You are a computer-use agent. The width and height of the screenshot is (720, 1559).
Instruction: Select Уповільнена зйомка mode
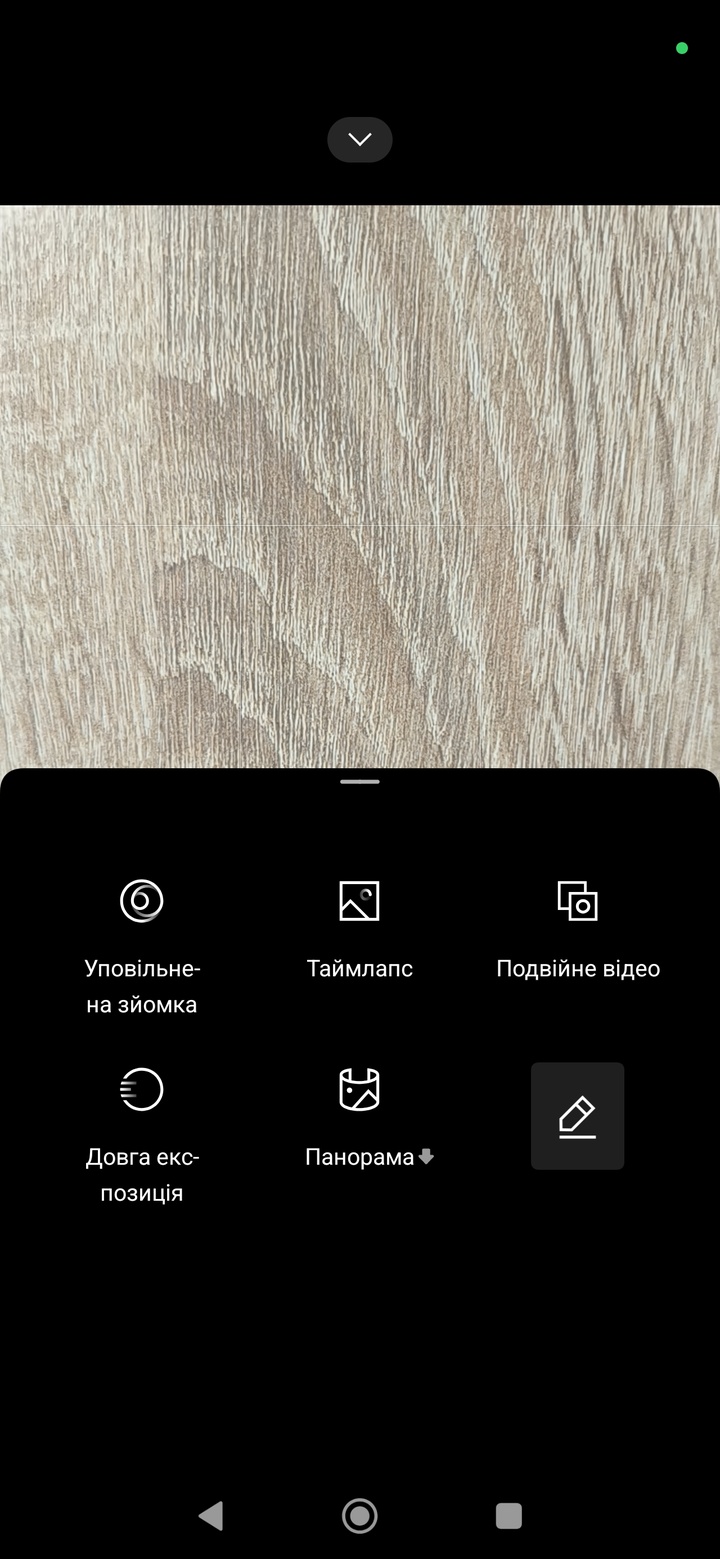(141, 901)
